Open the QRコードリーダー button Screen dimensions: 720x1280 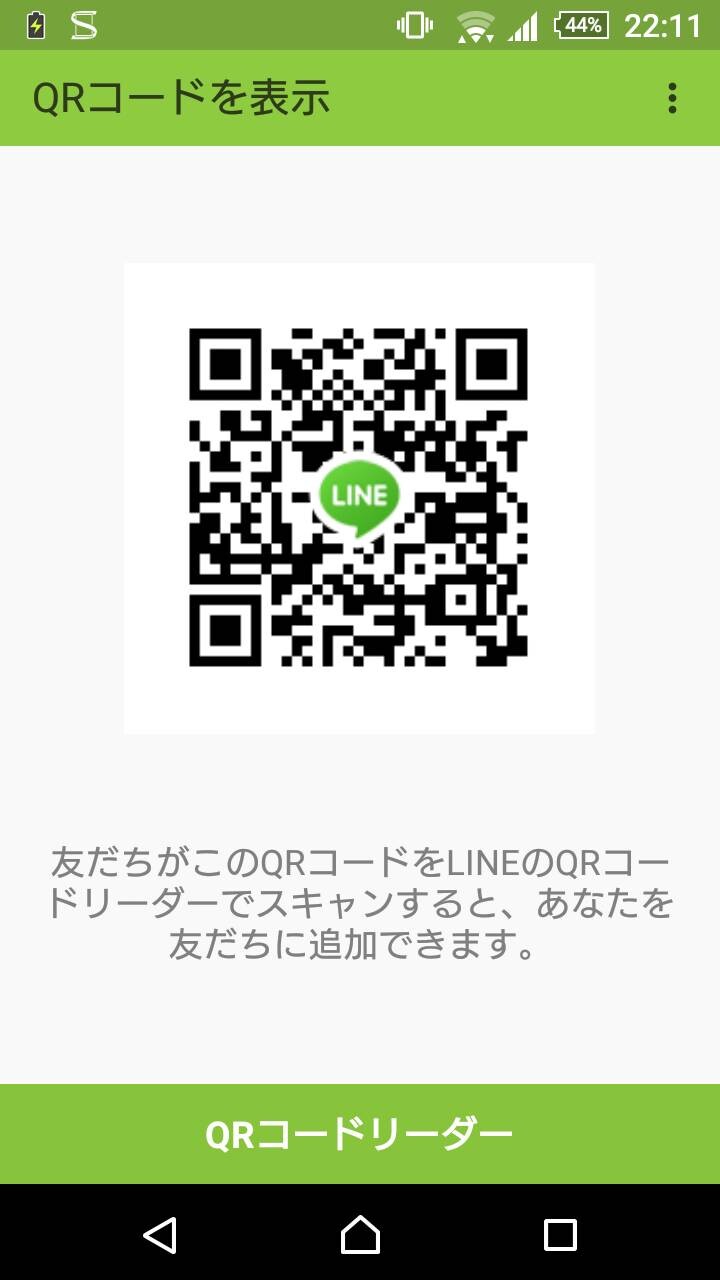tap(360, 1134)
